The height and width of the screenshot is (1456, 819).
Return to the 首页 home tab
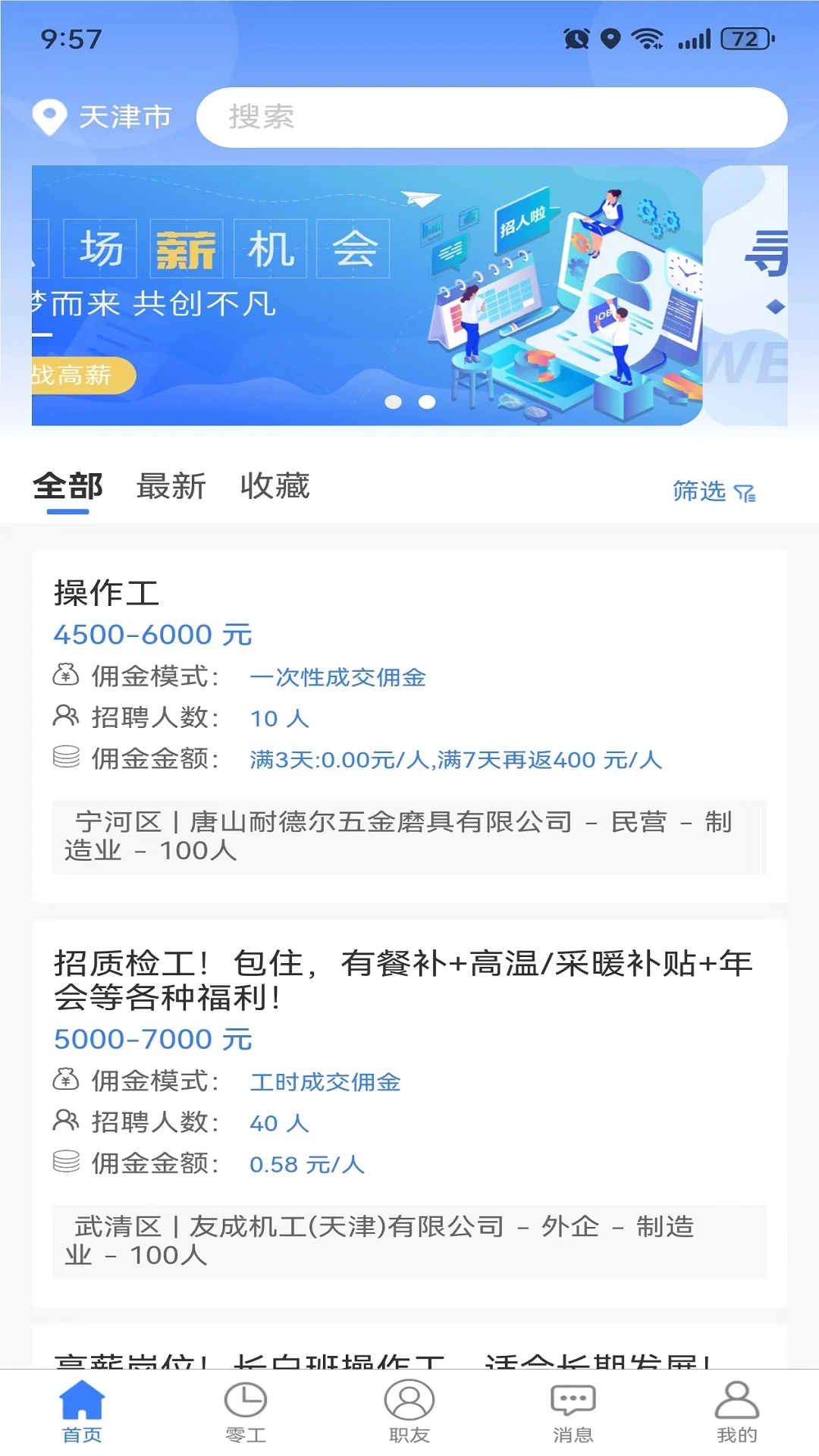(82, 1412)
